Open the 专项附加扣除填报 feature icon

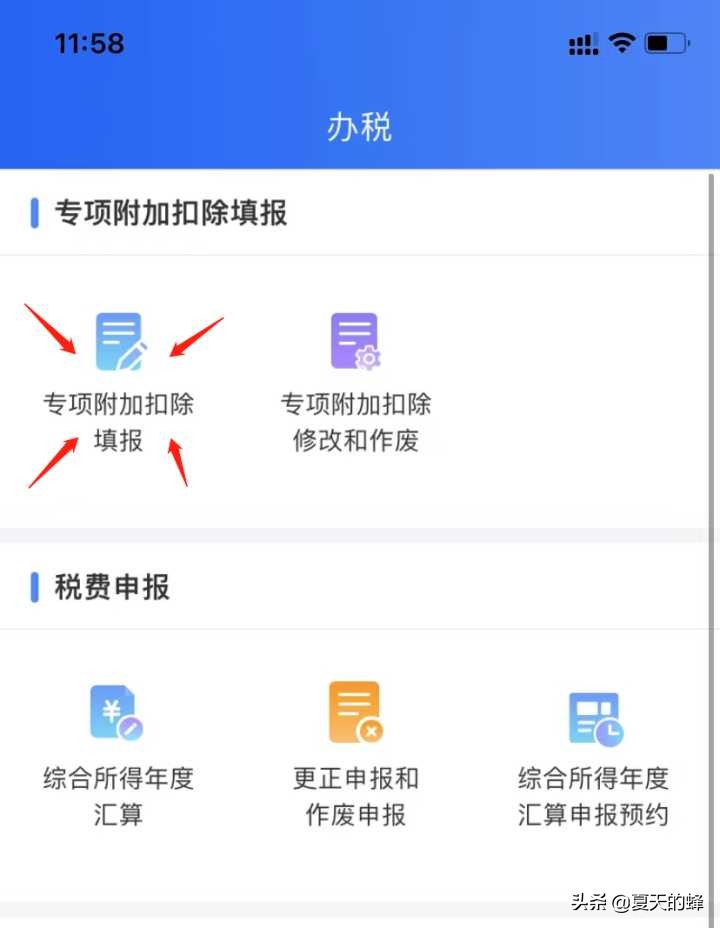tap(118, 340)
